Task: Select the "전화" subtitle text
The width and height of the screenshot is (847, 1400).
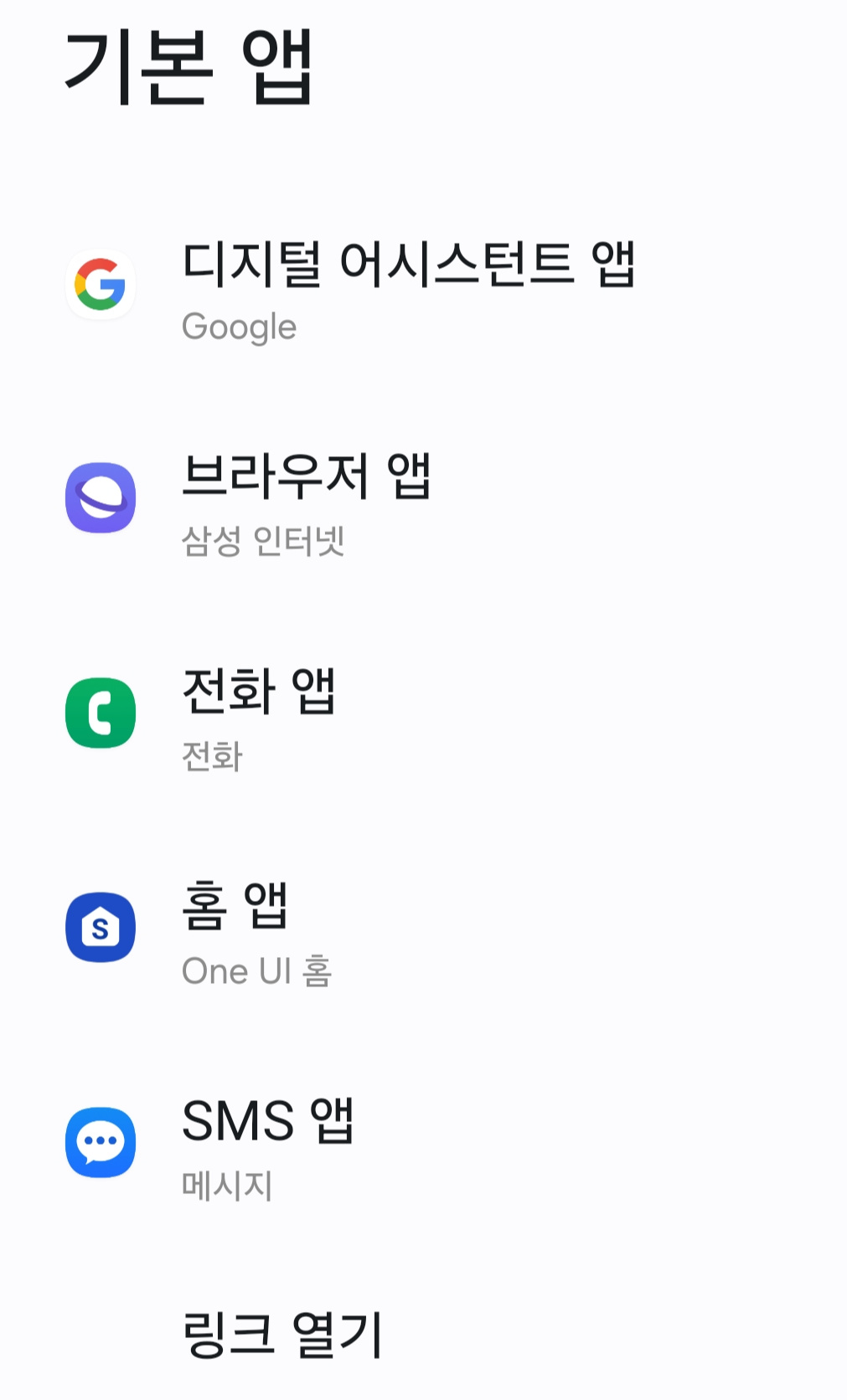Action: tap(210, 758)
